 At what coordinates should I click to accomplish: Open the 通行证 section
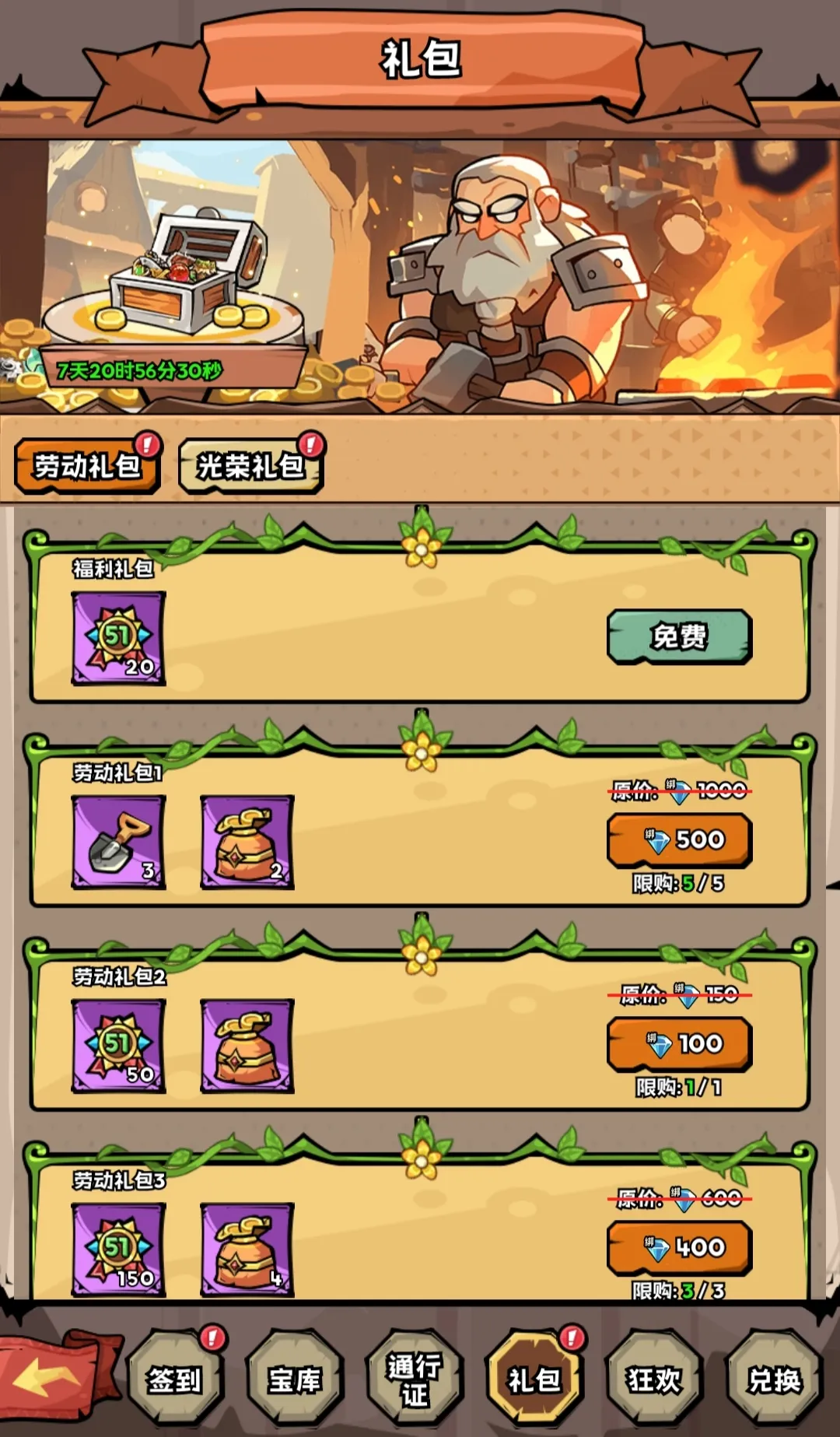click(x=415, y=1379)
